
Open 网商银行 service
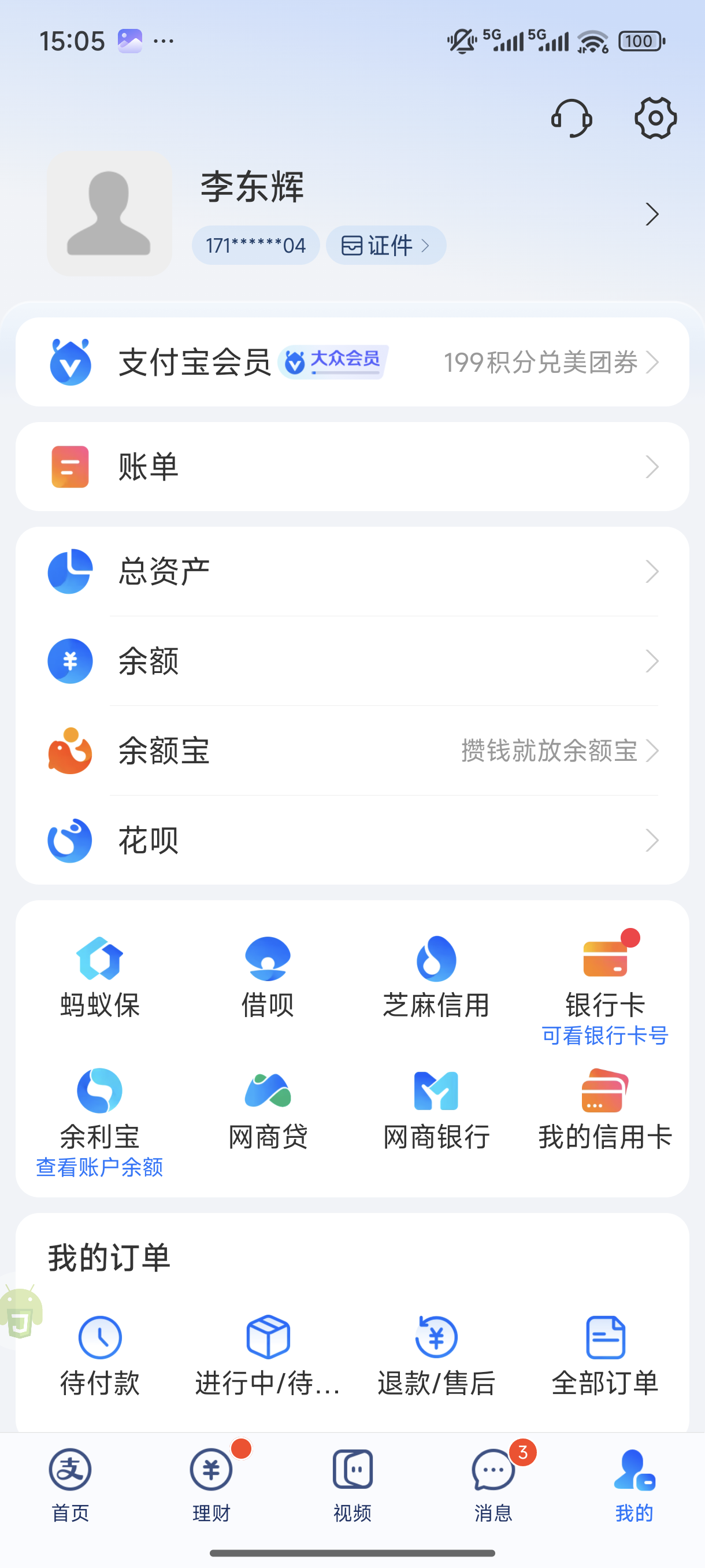click(436, 1109)
